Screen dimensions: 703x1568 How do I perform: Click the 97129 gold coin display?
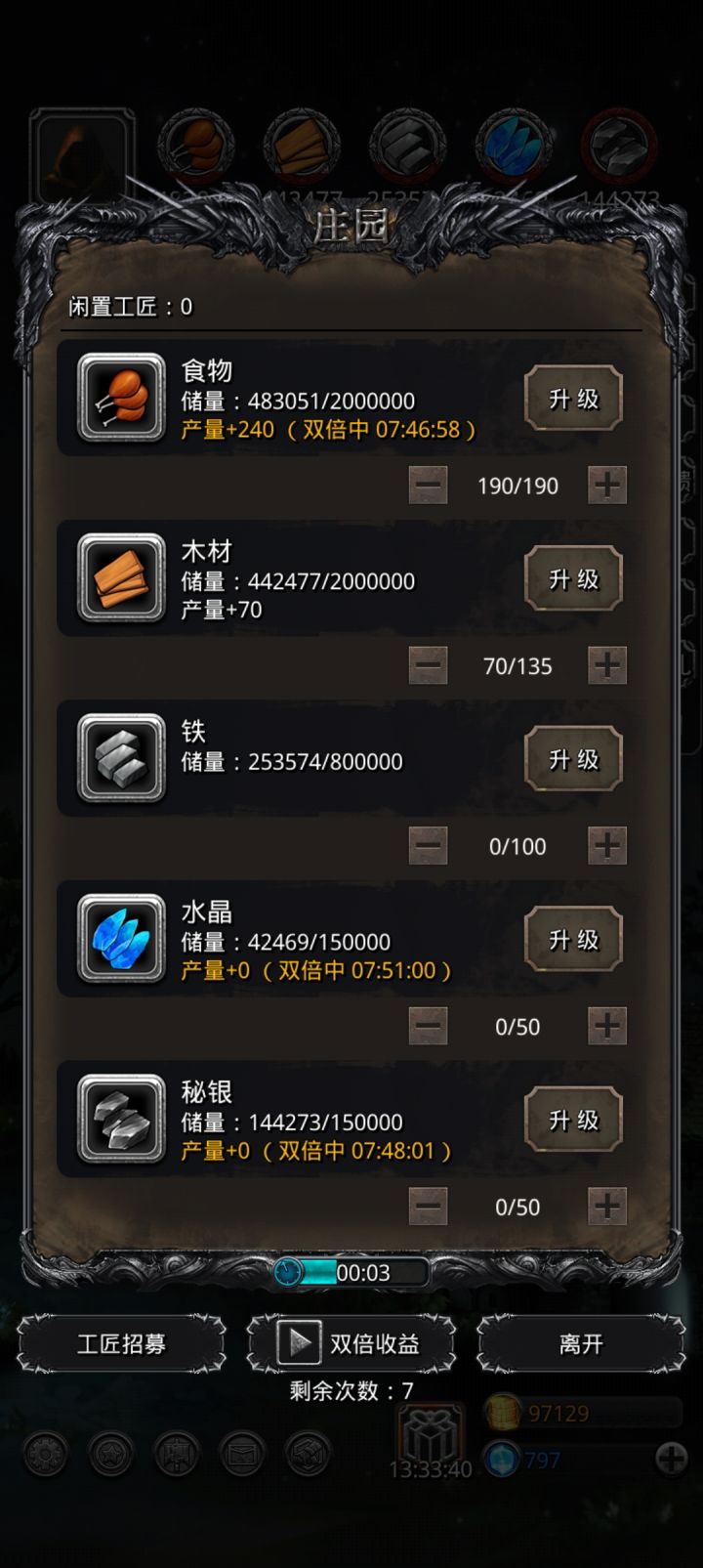pyautogui.click(x=547, y=1414)
